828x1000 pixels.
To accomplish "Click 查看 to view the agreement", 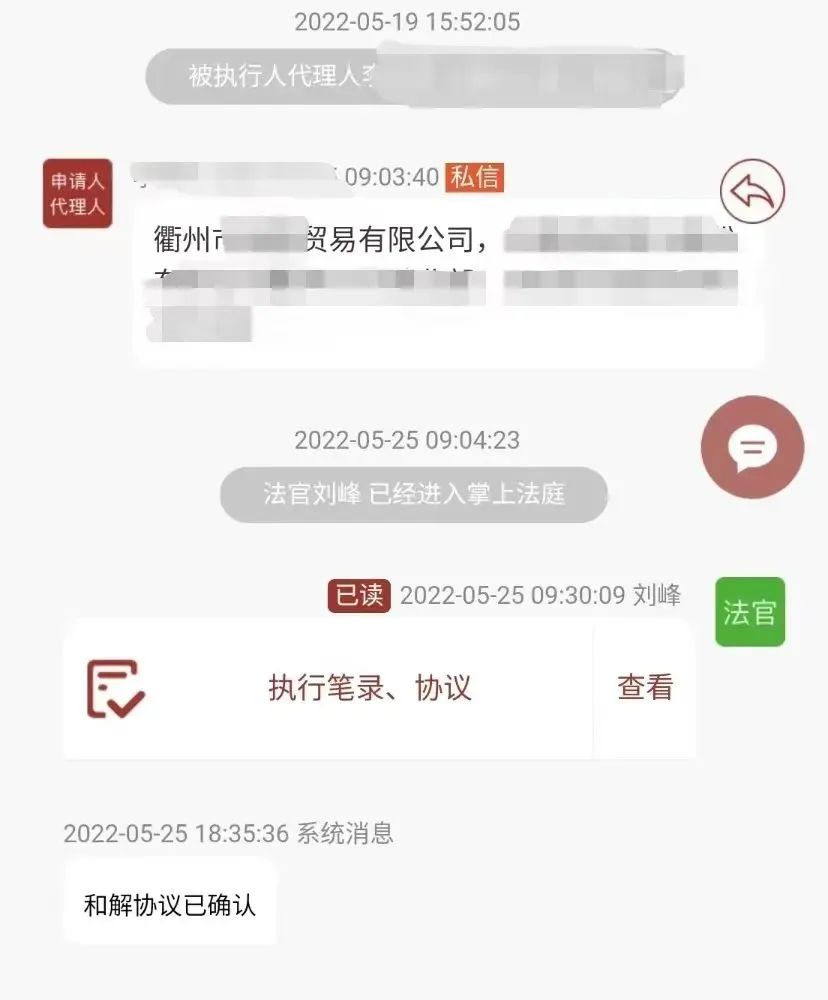I will (x=646, y=688).
